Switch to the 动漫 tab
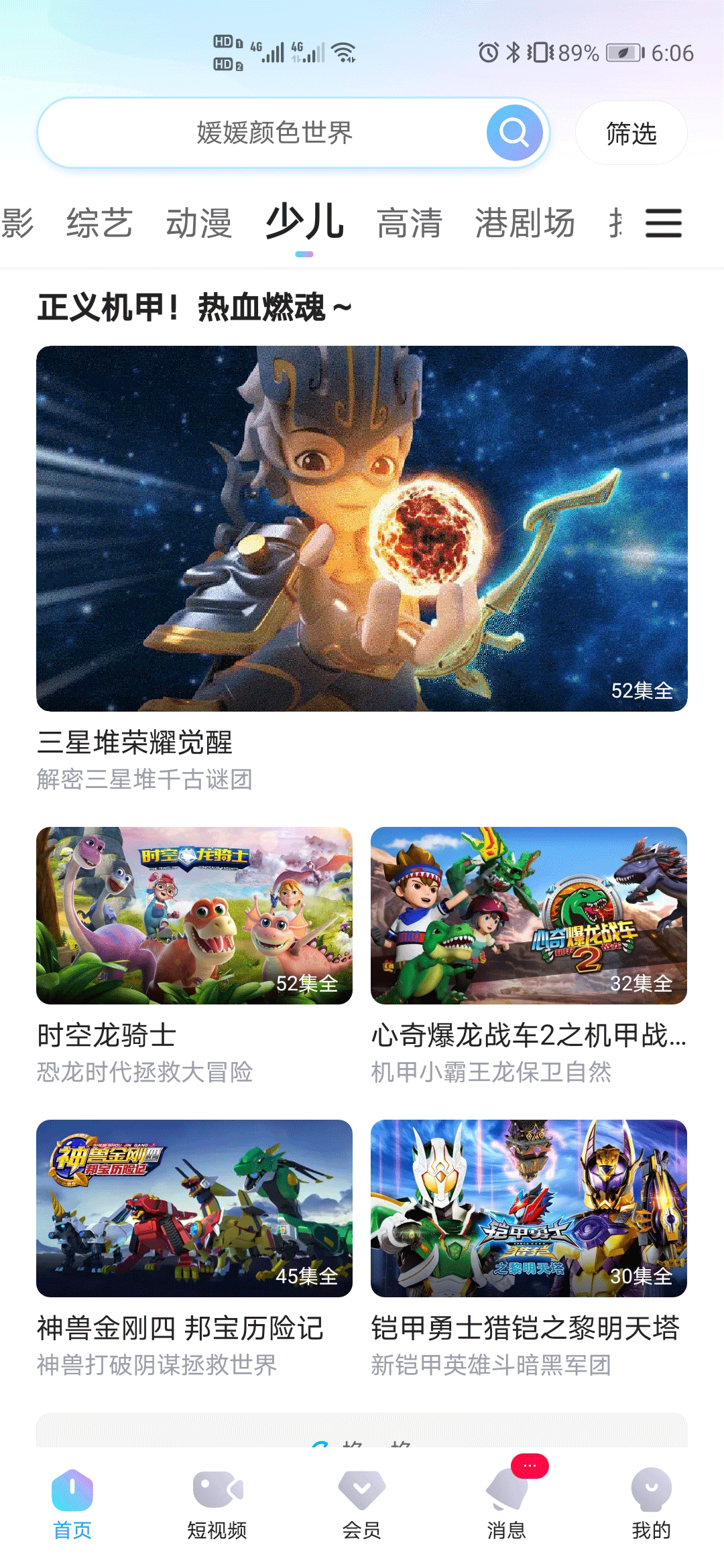724x1568 pixels. tap(199, 223)
